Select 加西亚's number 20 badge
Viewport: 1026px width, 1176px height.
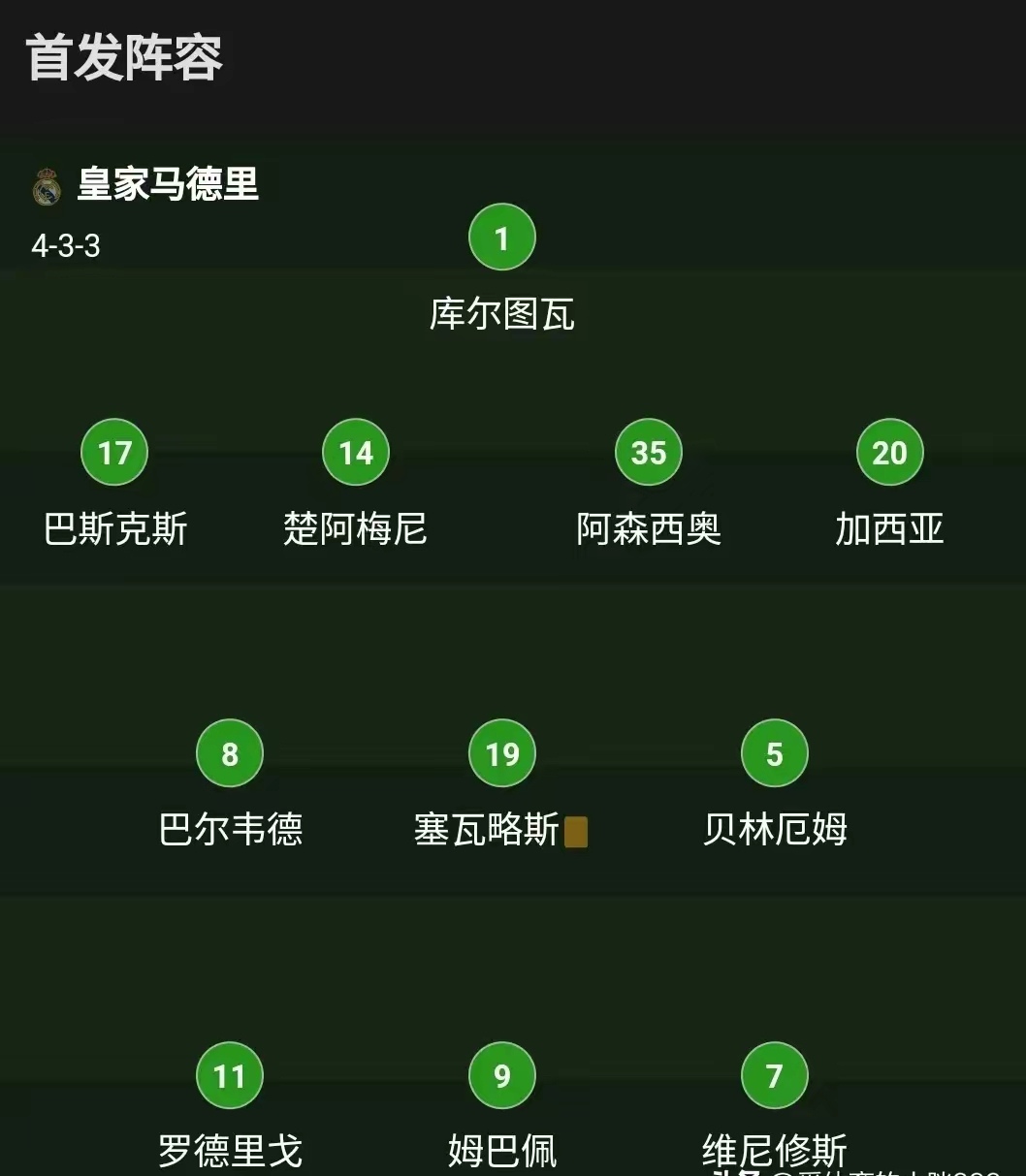coord(890,452)
